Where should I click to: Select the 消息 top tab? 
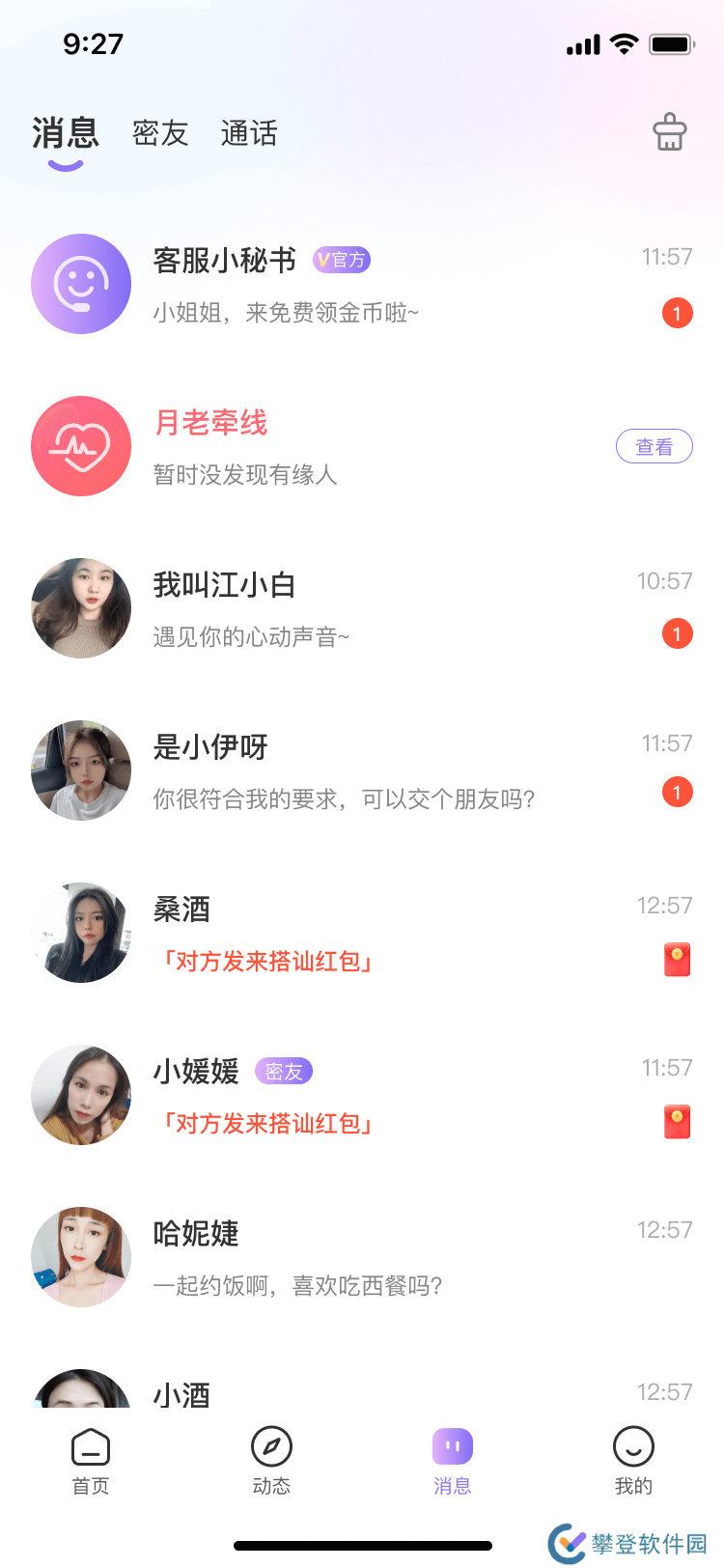[x=66, y=133]
